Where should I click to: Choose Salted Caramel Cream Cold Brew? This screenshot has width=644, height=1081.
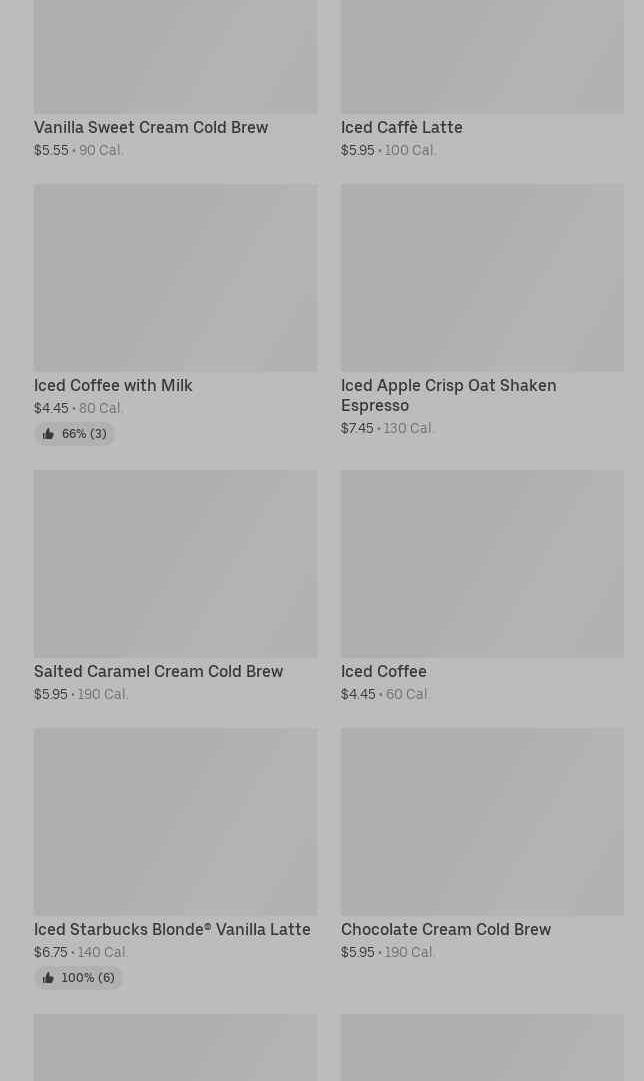point(175,586)
